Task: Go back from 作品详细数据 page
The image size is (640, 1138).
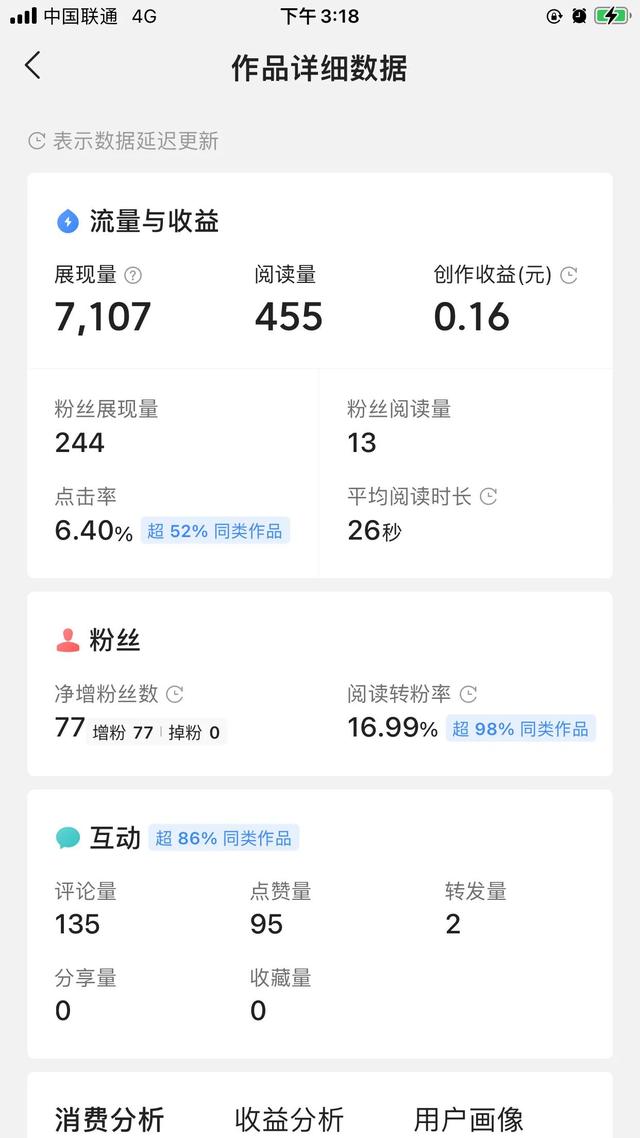Action: pos(33,66)
